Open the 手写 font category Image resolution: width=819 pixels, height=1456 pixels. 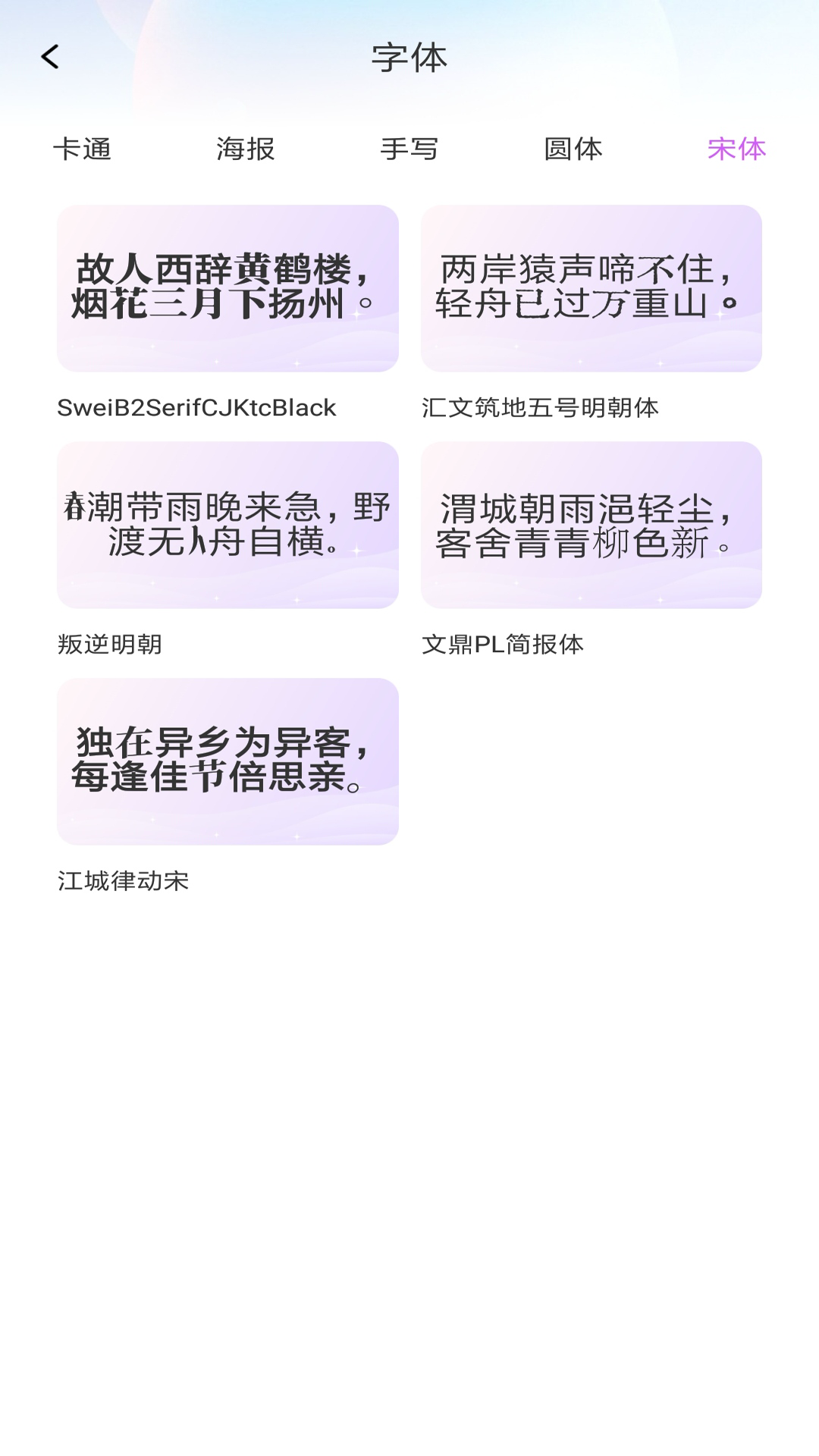409,149
